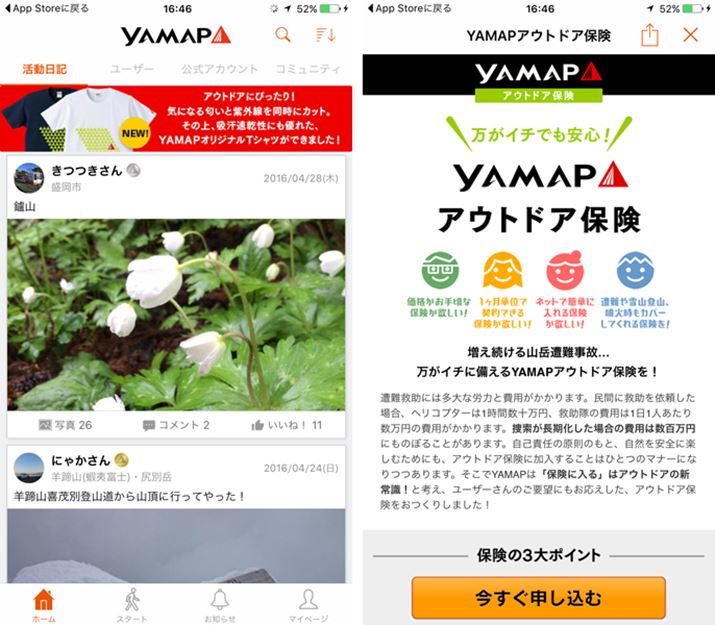Screen dimensions: 715x625
Task: Open にゃかさん's 羊蹄山 post
Action: point(177,496)
